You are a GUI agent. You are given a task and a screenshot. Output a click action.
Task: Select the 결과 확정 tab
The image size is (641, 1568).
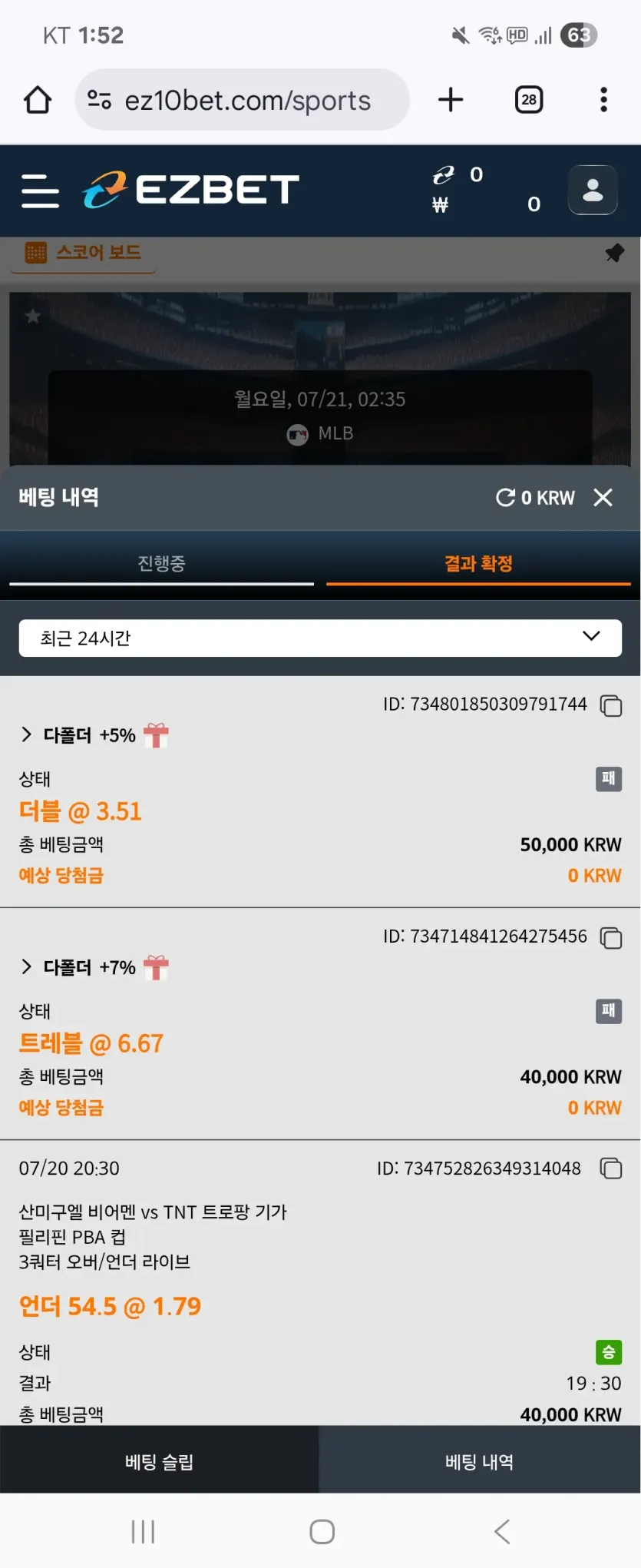478,564
